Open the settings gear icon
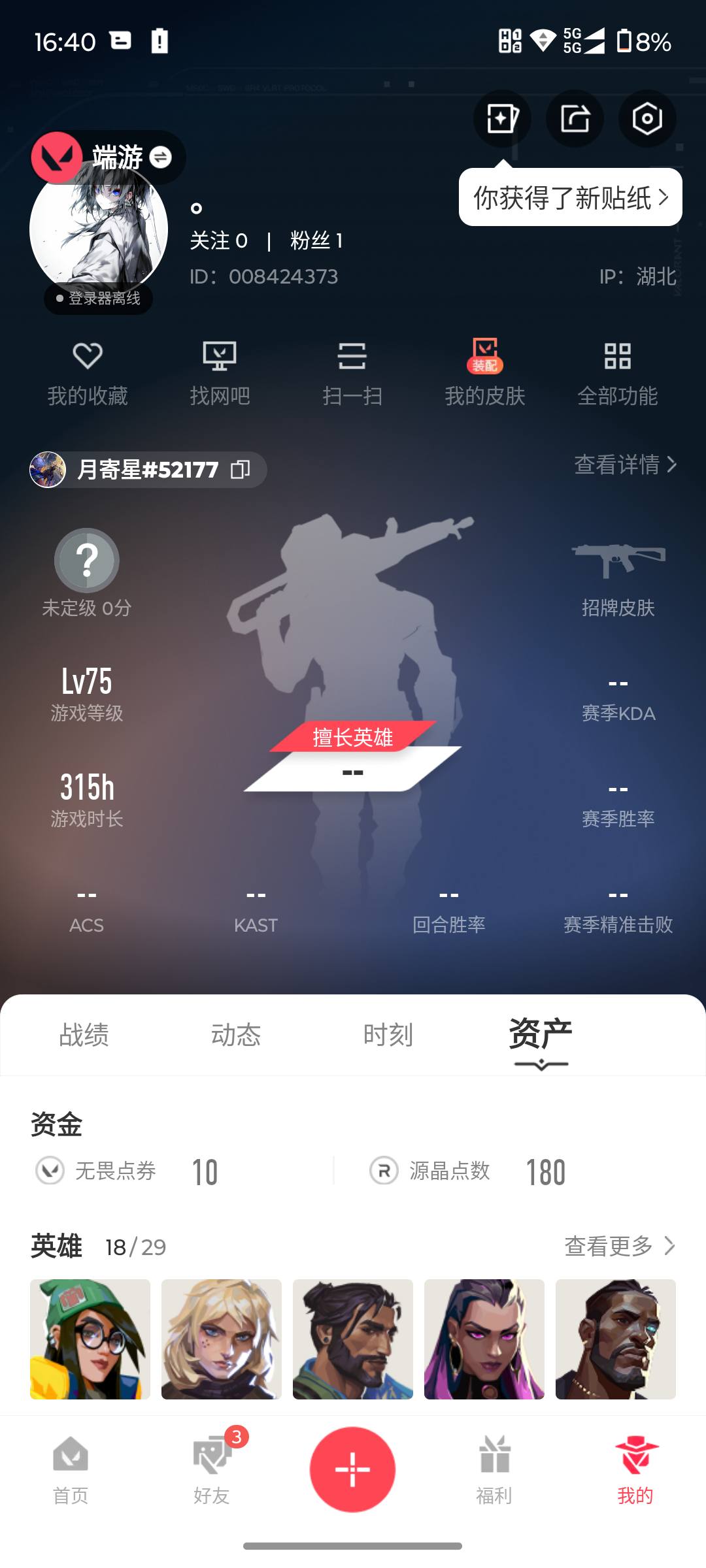The image size is (706, 1568). tap(646, 119)
